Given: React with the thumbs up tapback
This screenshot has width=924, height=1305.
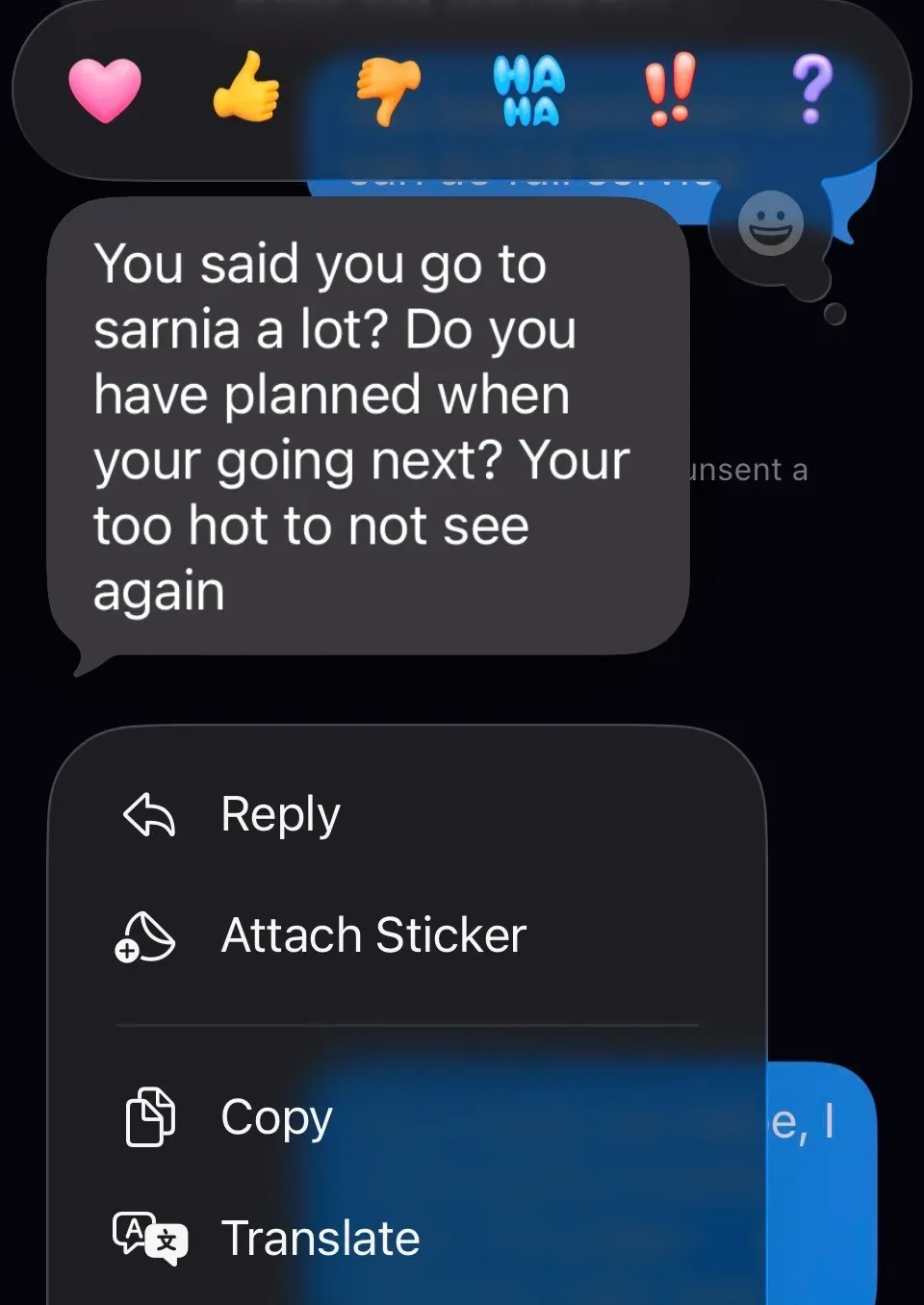Looking at the screenshot, I should (246, 87).
